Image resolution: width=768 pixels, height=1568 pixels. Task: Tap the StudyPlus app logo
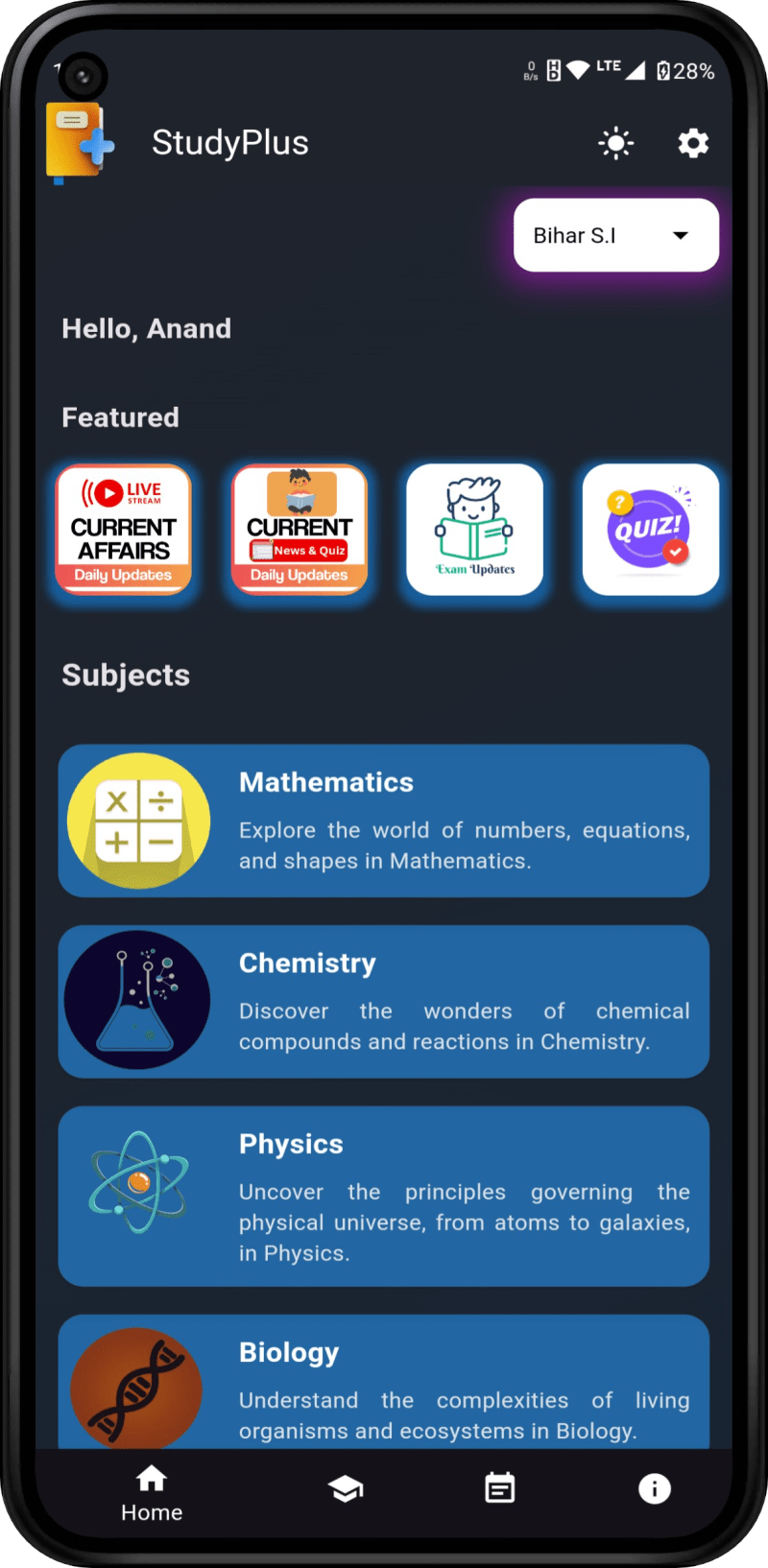coord(80,142)
